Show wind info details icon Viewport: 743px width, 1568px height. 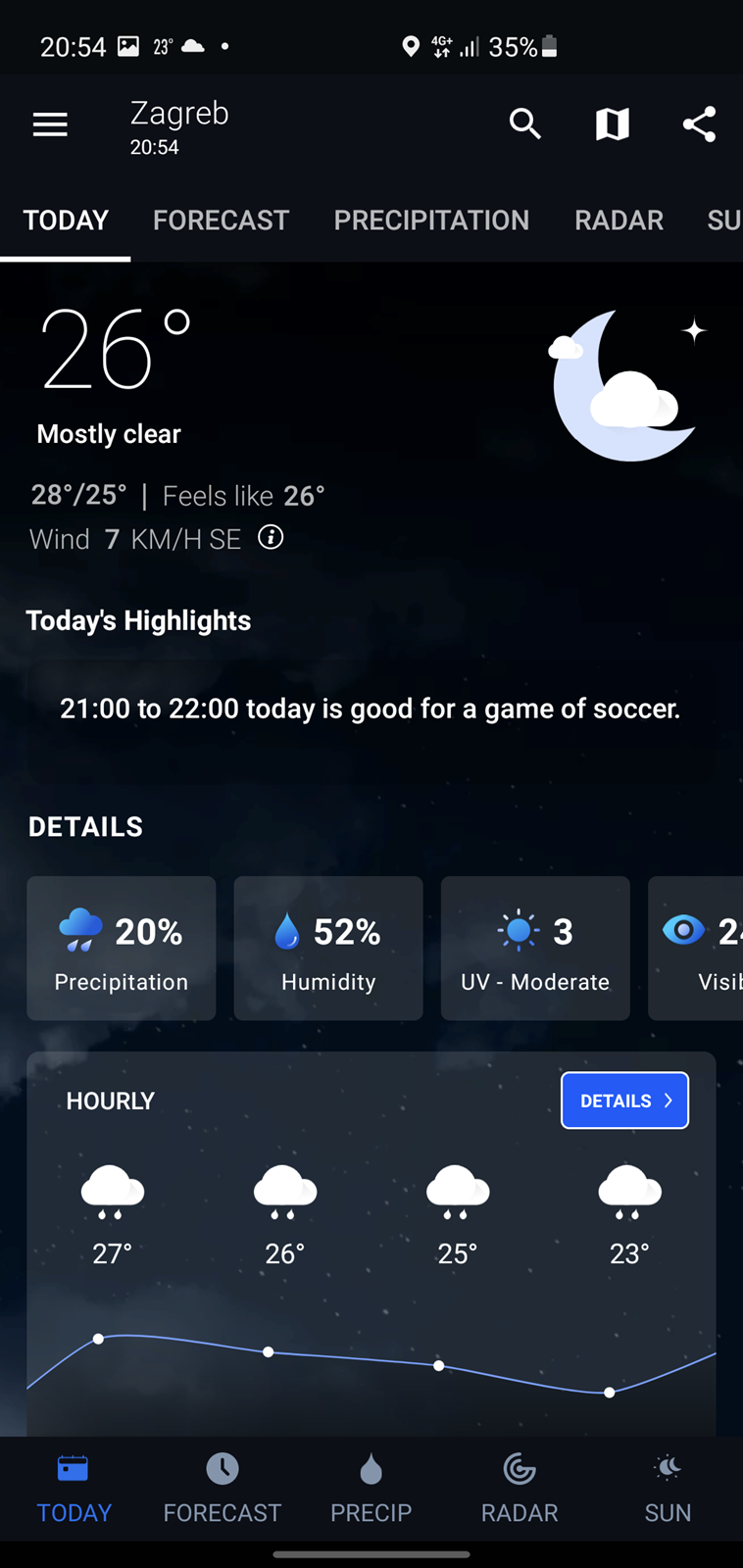pyautogui.click(x=271, y=537)
